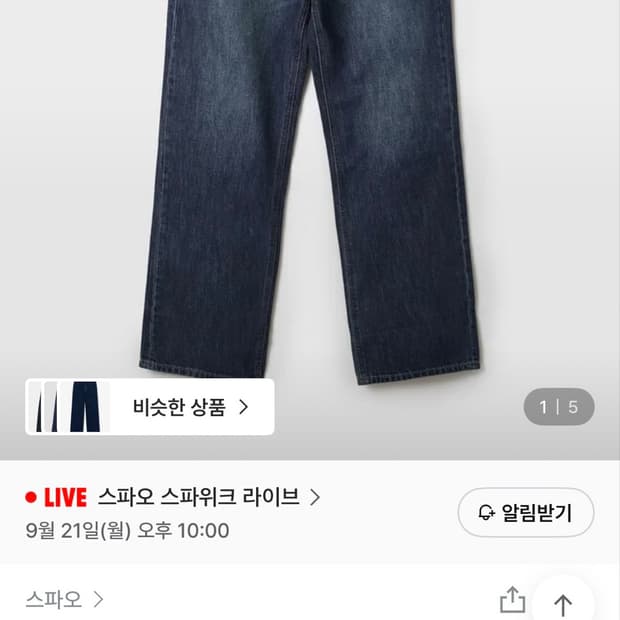Tap 알림받기 to get live alerts

[x=525, y=513]
